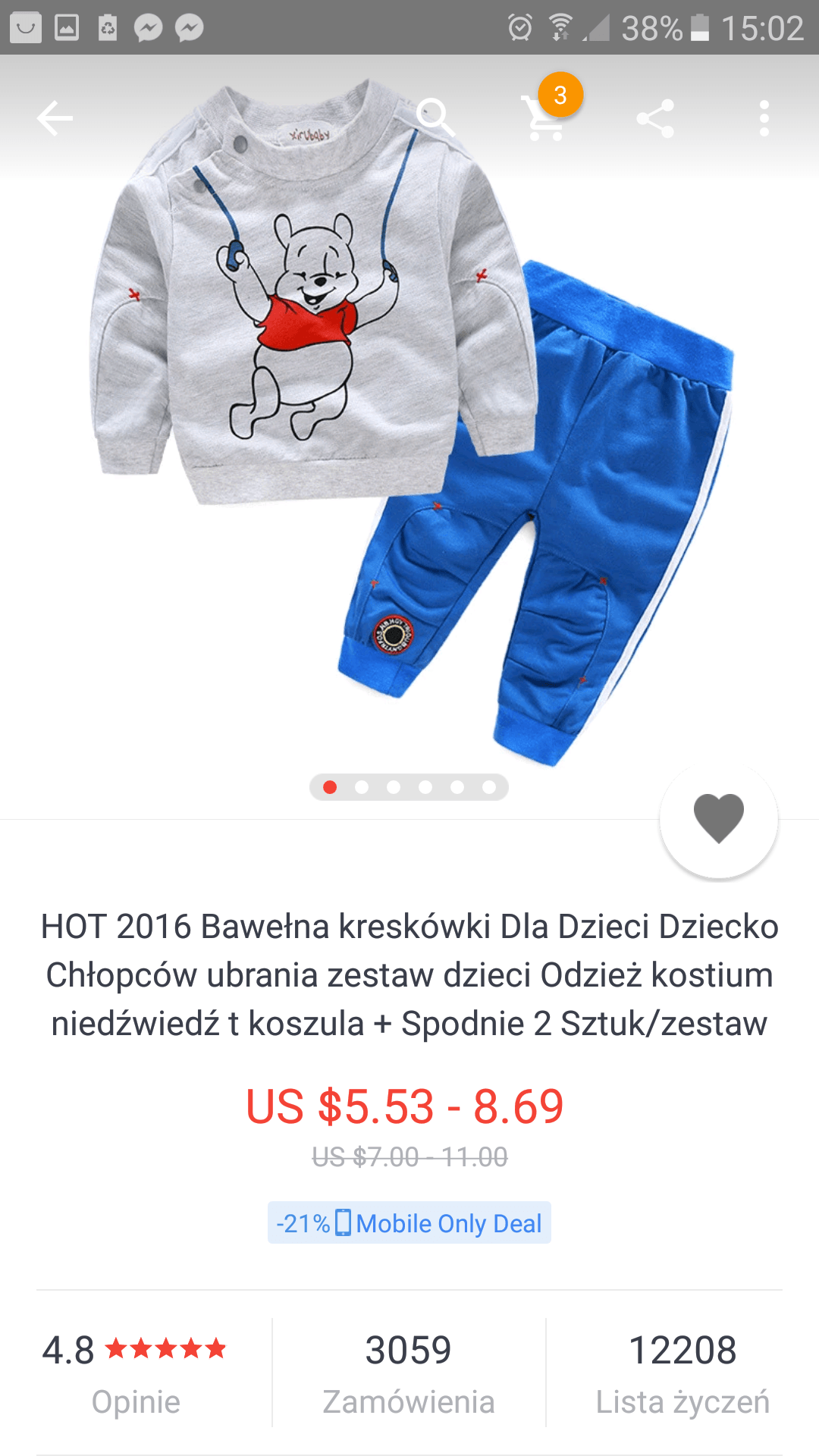Open product search
Screen dimensions: 819x1456
coord(435,118)
